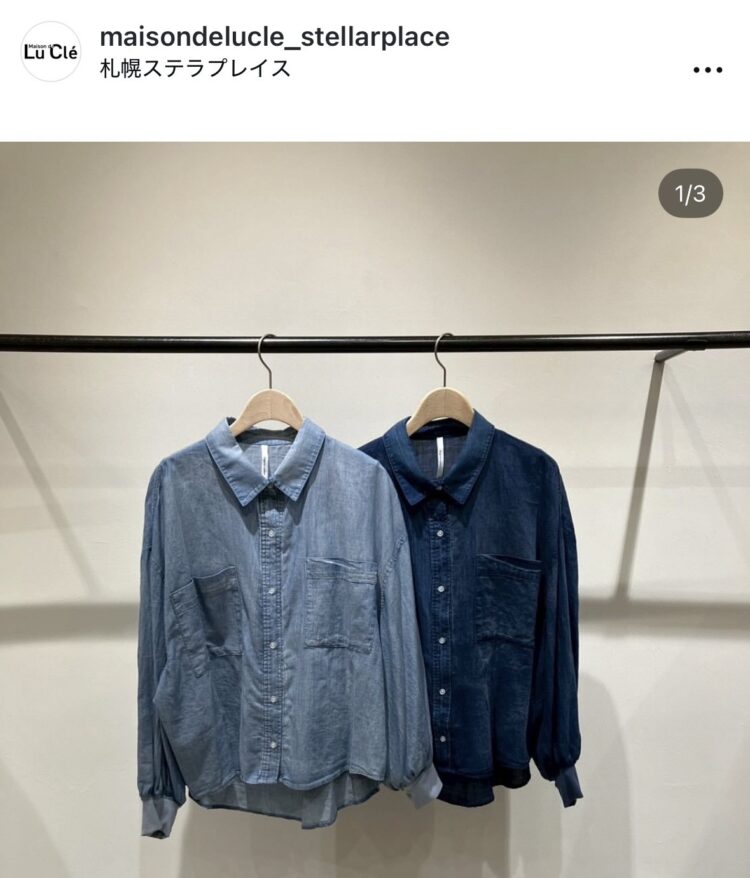Open the post's three-dot options menu
The height and width of the screenshot is (878, 750).
pyautogui.click(x=707, y=70)
